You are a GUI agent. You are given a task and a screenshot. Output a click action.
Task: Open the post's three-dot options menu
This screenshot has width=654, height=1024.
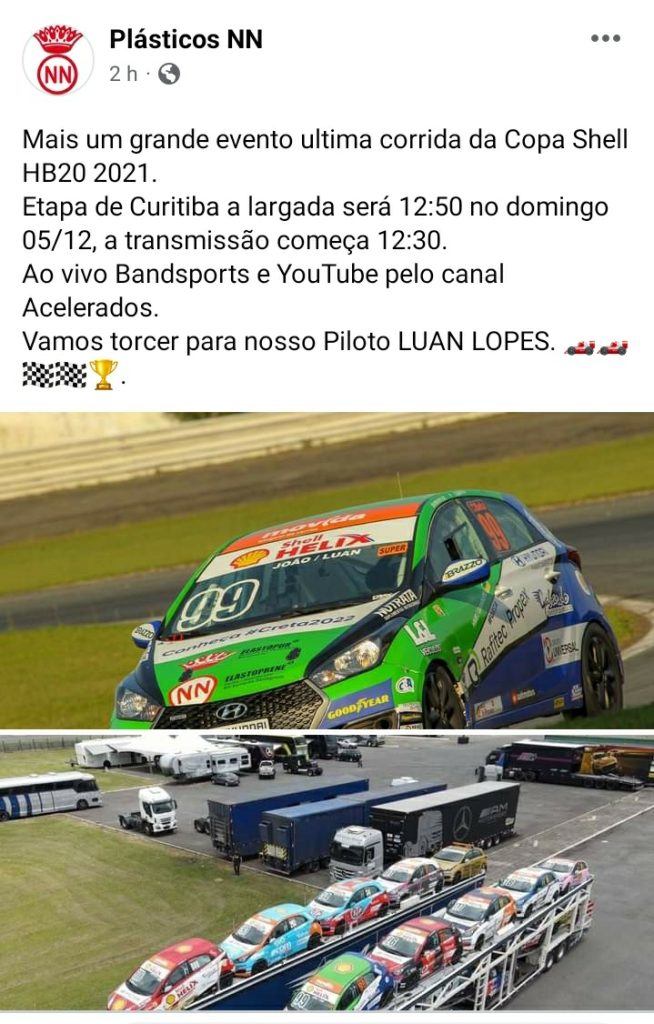(x=605, y=39)
